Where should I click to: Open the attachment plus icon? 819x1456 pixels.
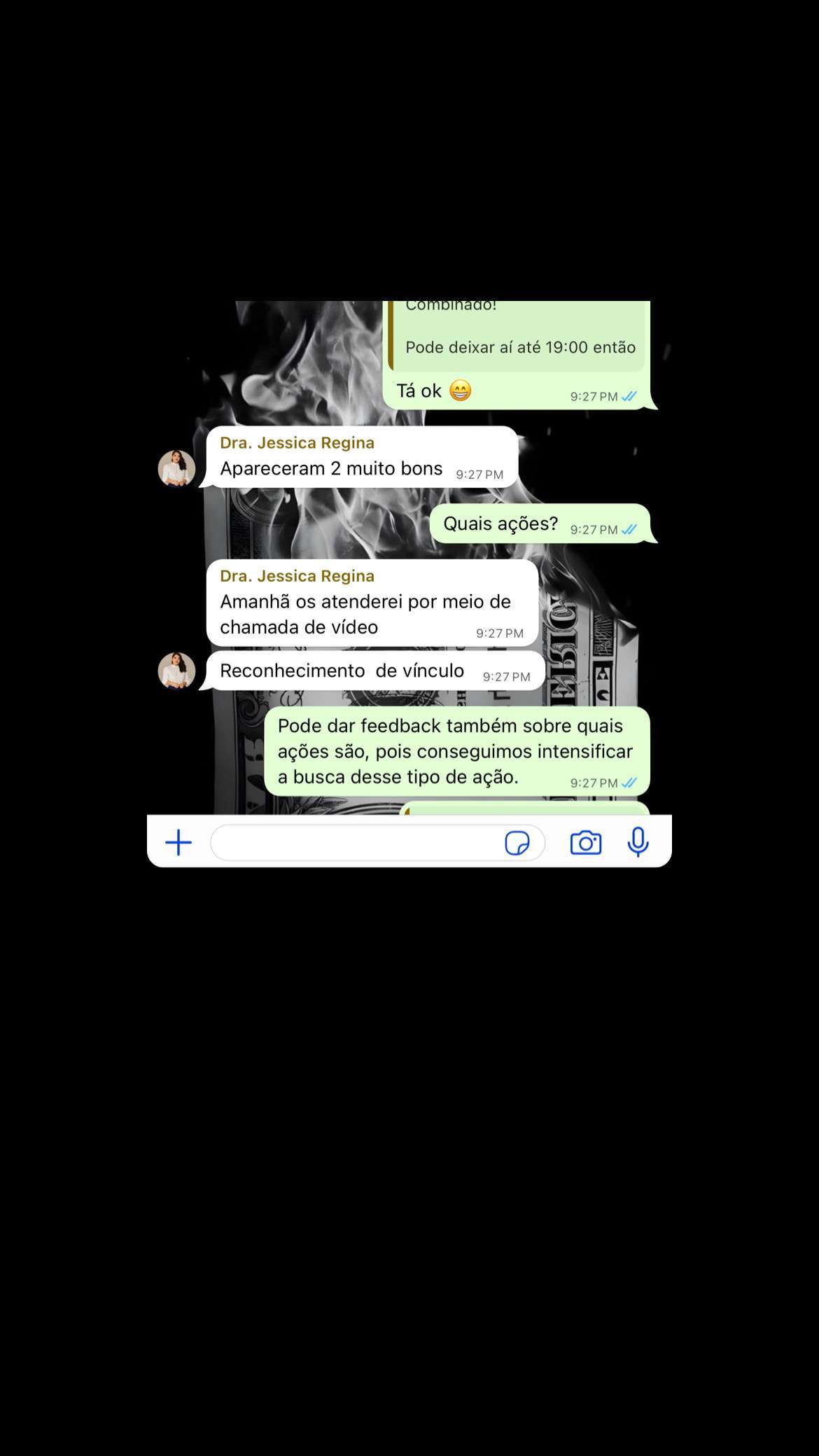coord(177,843)
